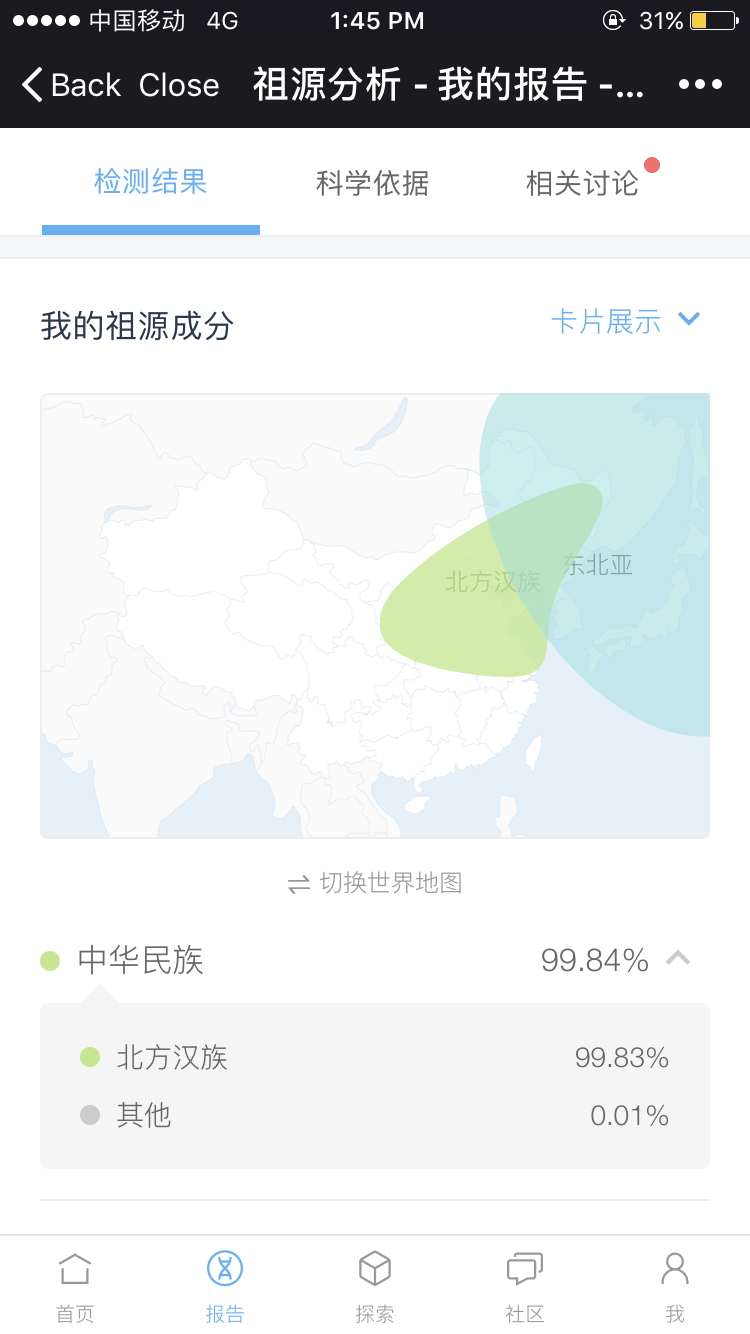Open the 卡片展示 display dropdown
Screen dimensions: 750x1334
(626, 321)
